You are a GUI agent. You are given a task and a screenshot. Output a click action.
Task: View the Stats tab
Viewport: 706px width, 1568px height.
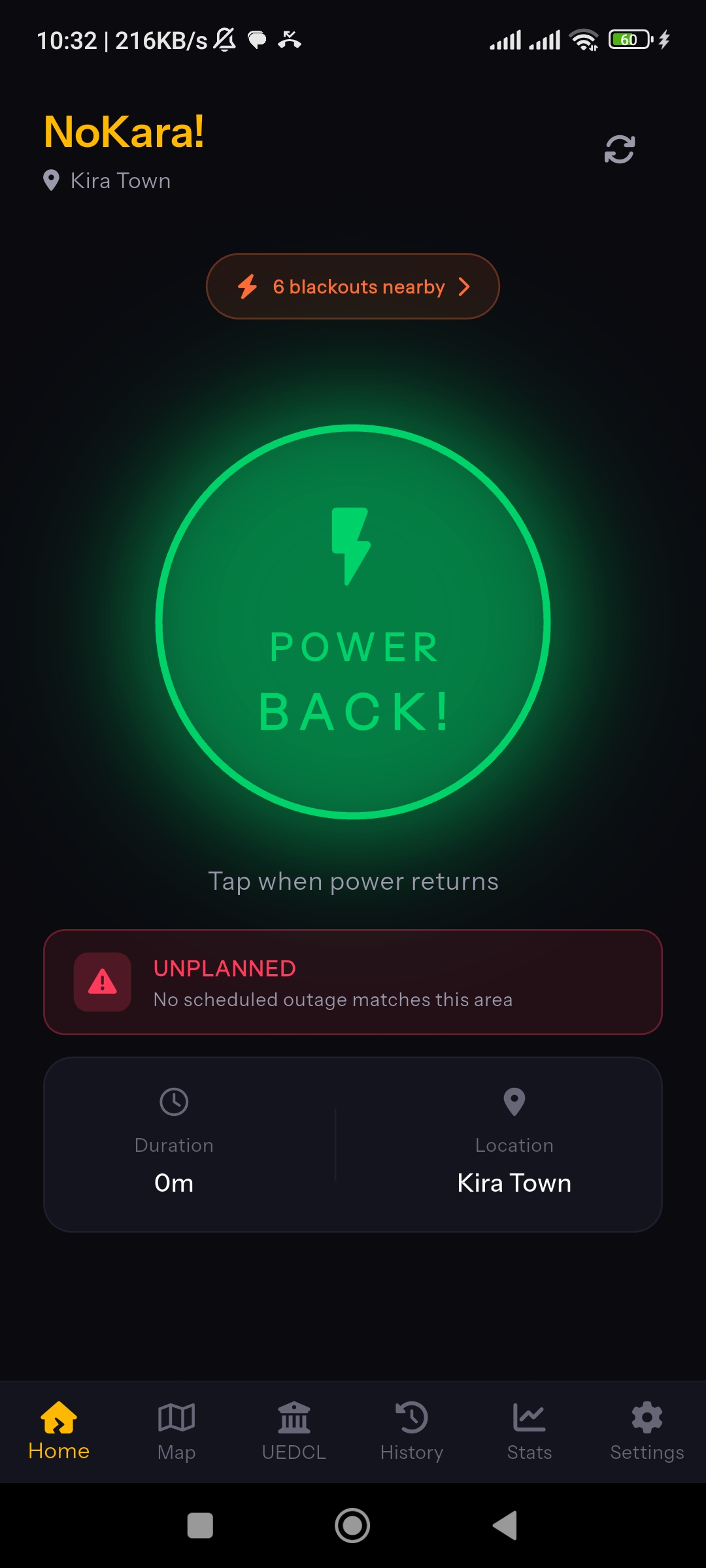coord(529,1431)
